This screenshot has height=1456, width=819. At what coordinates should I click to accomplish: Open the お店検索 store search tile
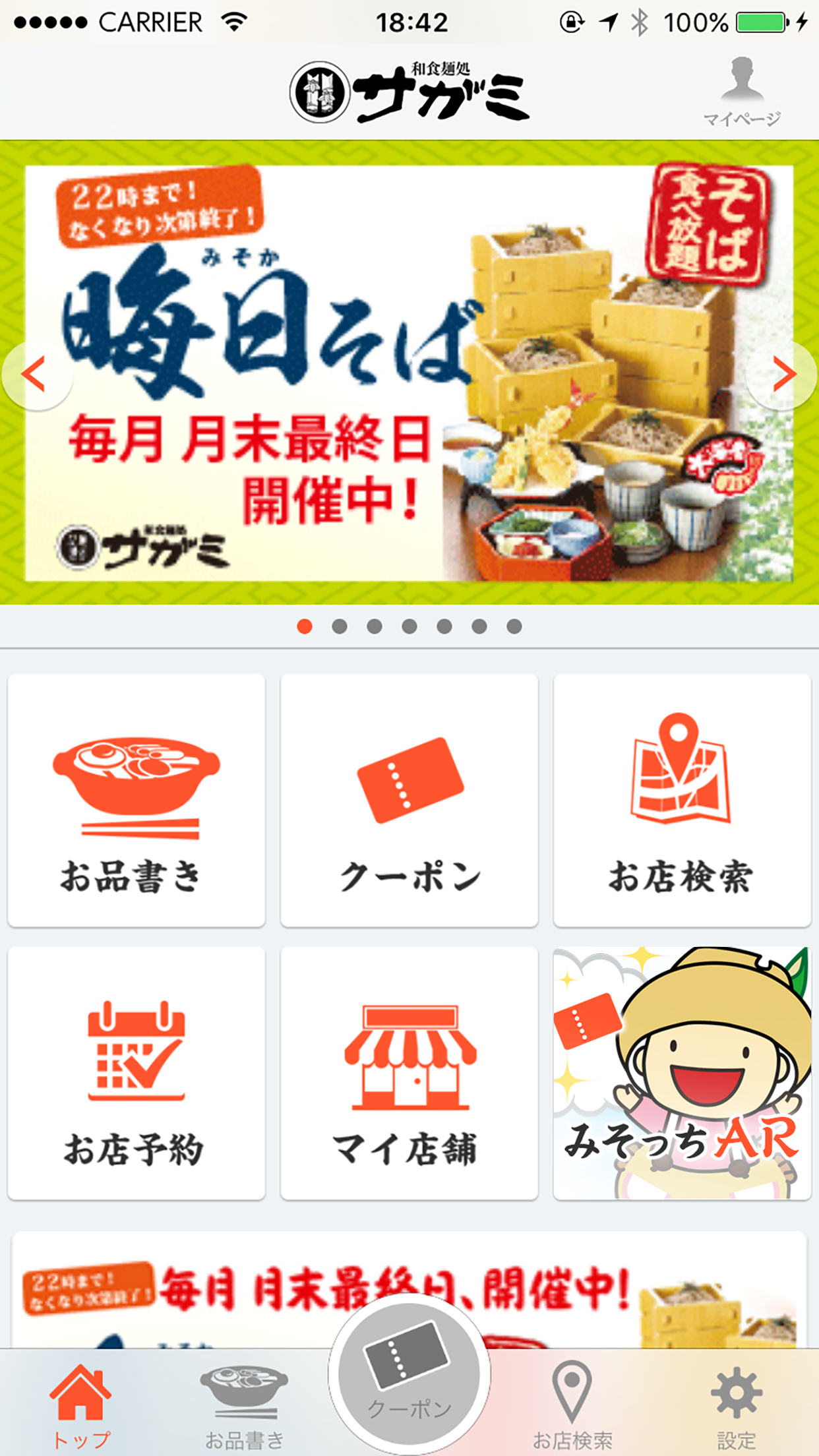[x=682, y=800]
